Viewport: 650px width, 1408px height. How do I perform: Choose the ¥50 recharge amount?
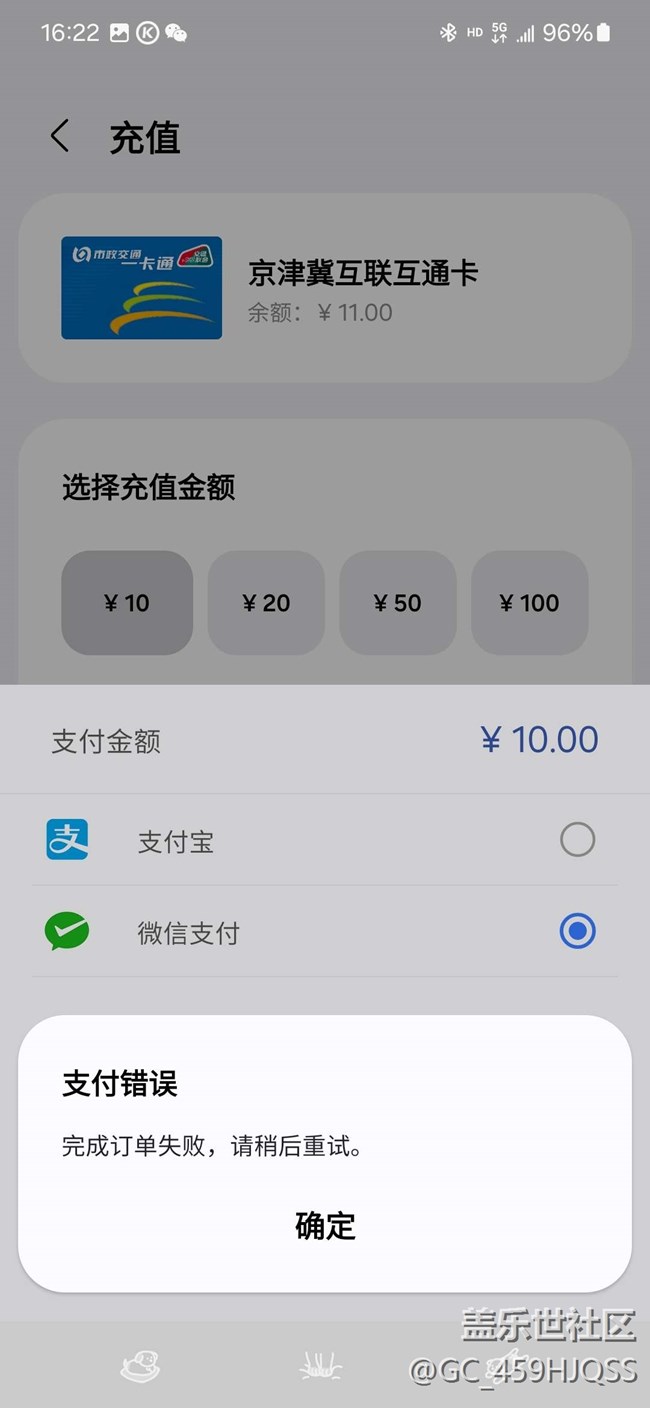coord(398,603)
